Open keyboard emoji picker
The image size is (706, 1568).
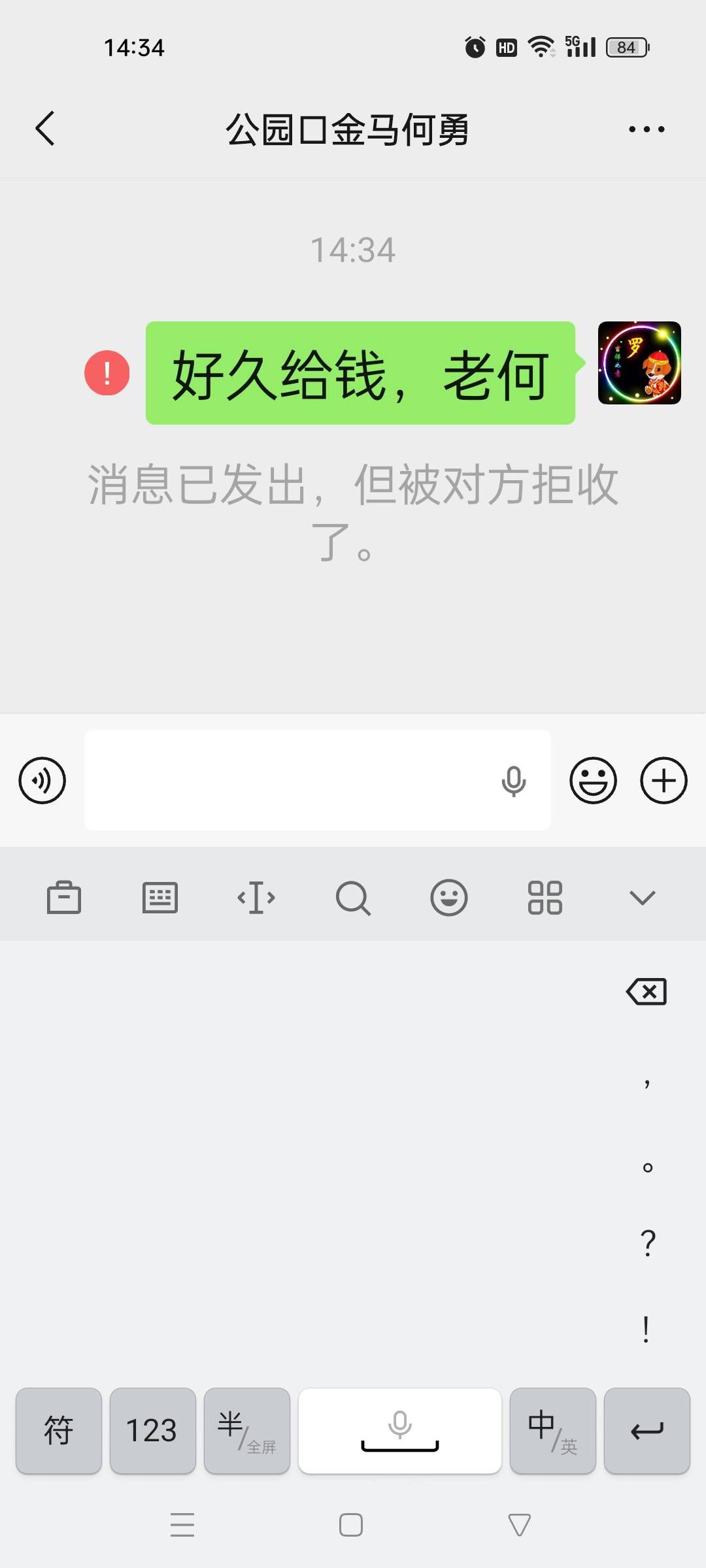[449, 898]
